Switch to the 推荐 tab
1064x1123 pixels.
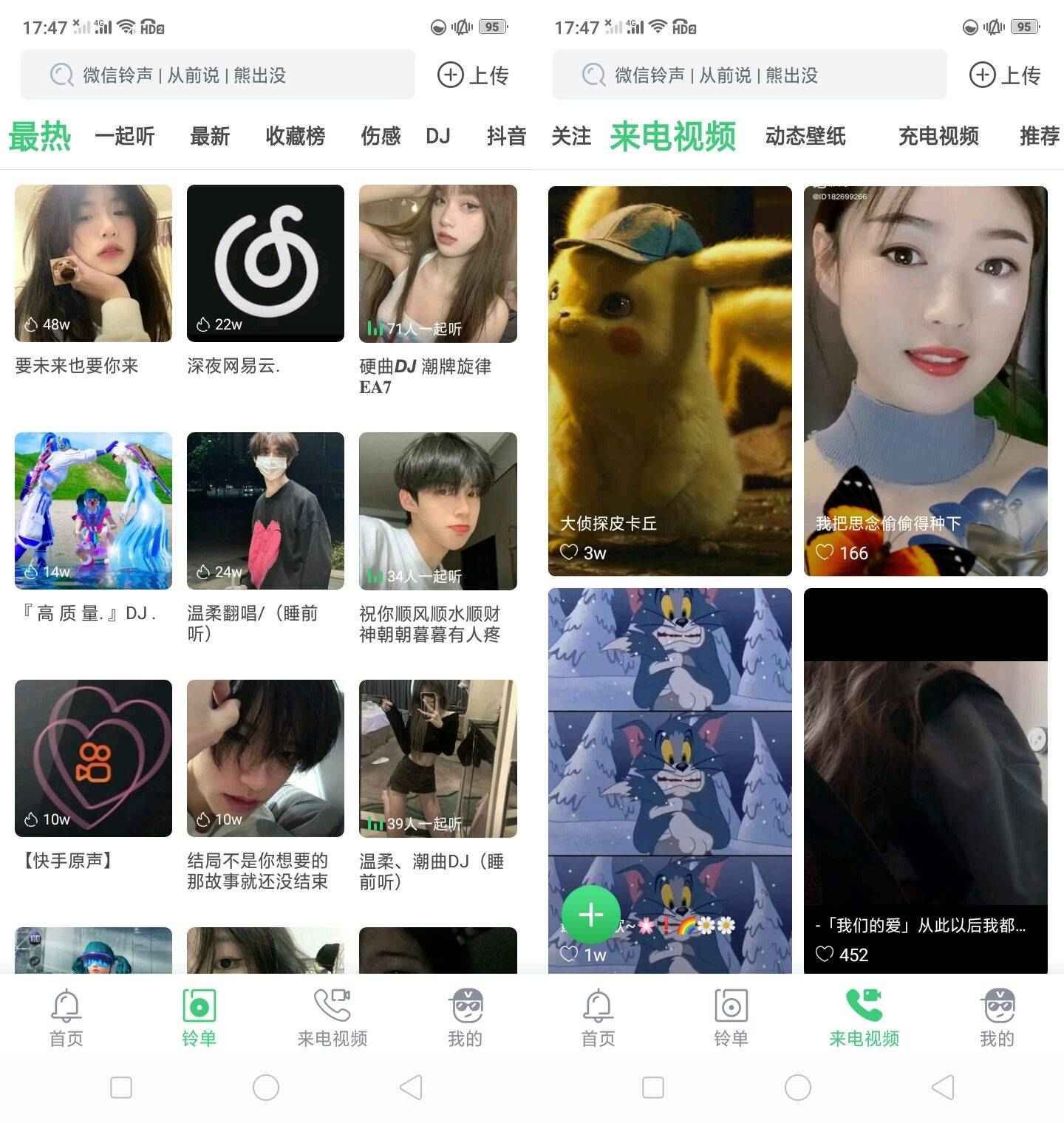[1039, 136]
